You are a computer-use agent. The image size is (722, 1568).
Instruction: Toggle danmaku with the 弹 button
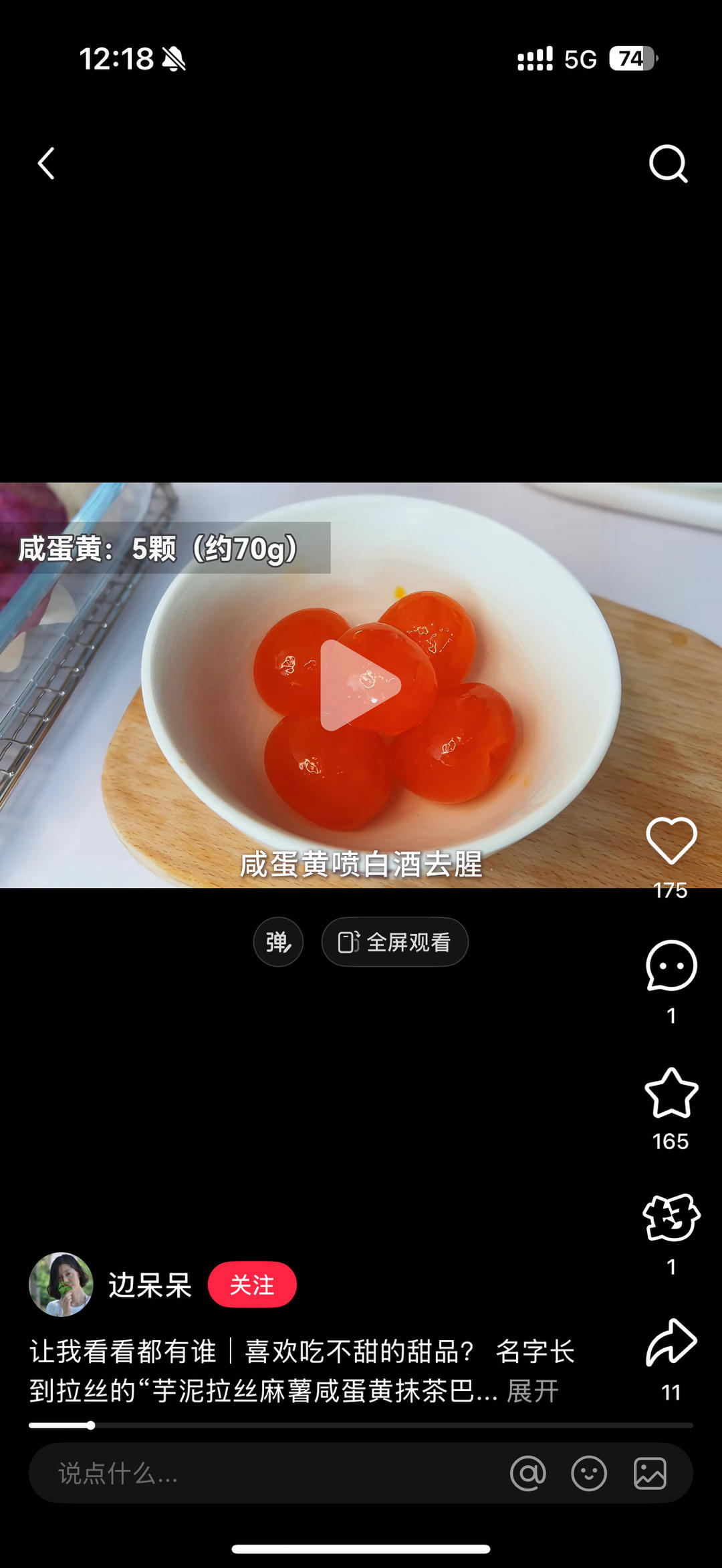[278, 941]
